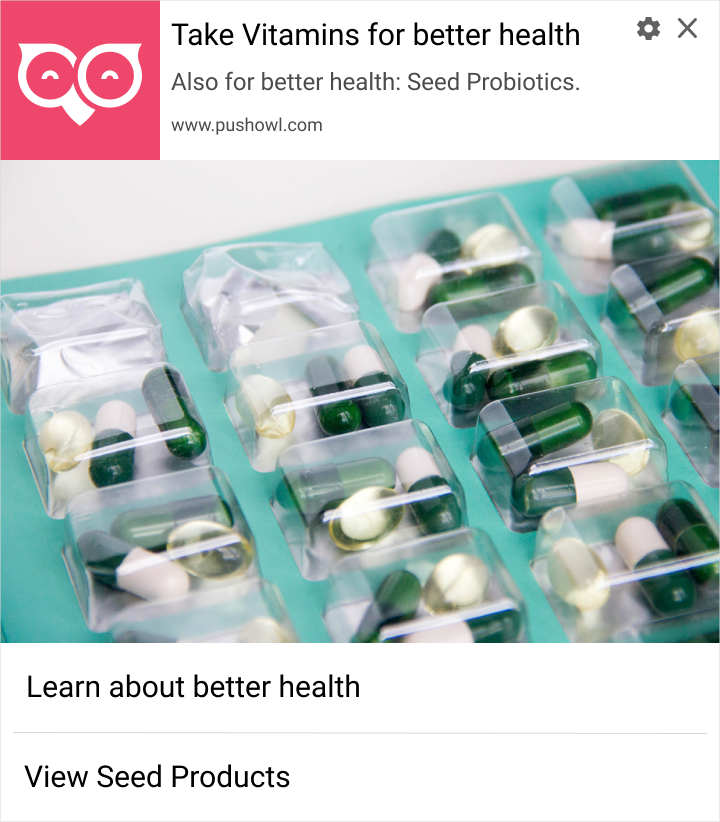Open notification settings gear

coord(648,29)
